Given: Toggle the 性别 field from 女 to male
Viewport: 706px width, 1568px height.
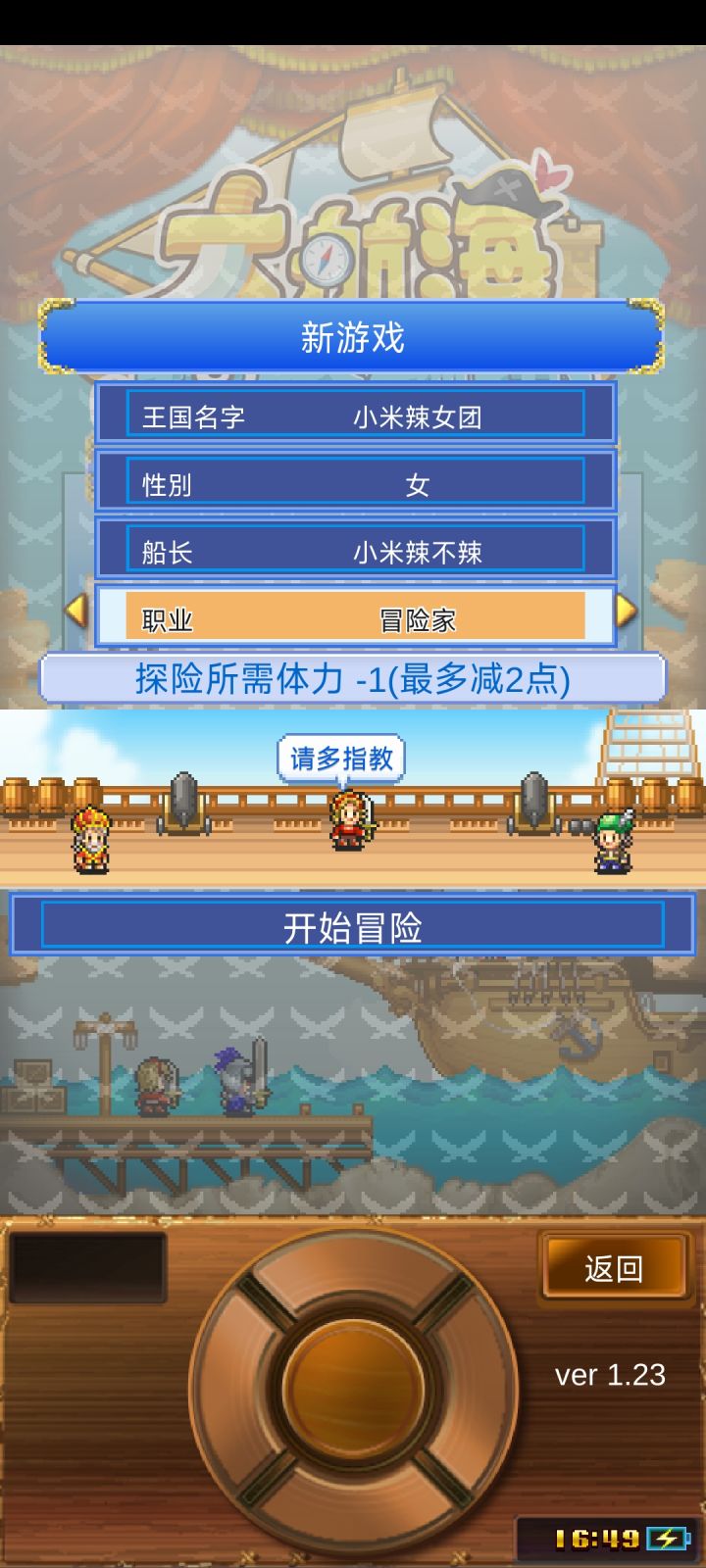Looking at the screenshot, I should [353, 482].
